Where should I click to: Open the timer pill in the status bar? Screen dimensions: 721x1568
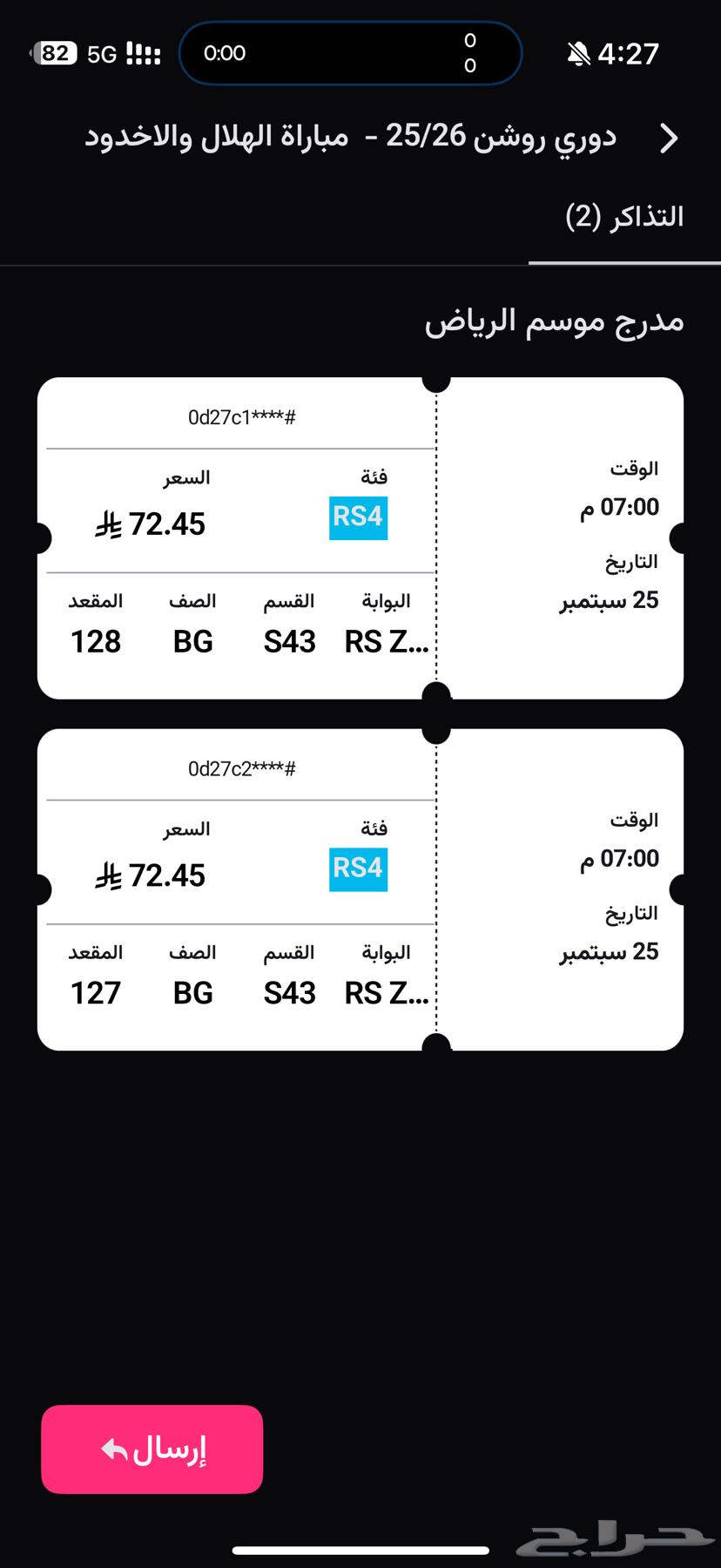348,53
